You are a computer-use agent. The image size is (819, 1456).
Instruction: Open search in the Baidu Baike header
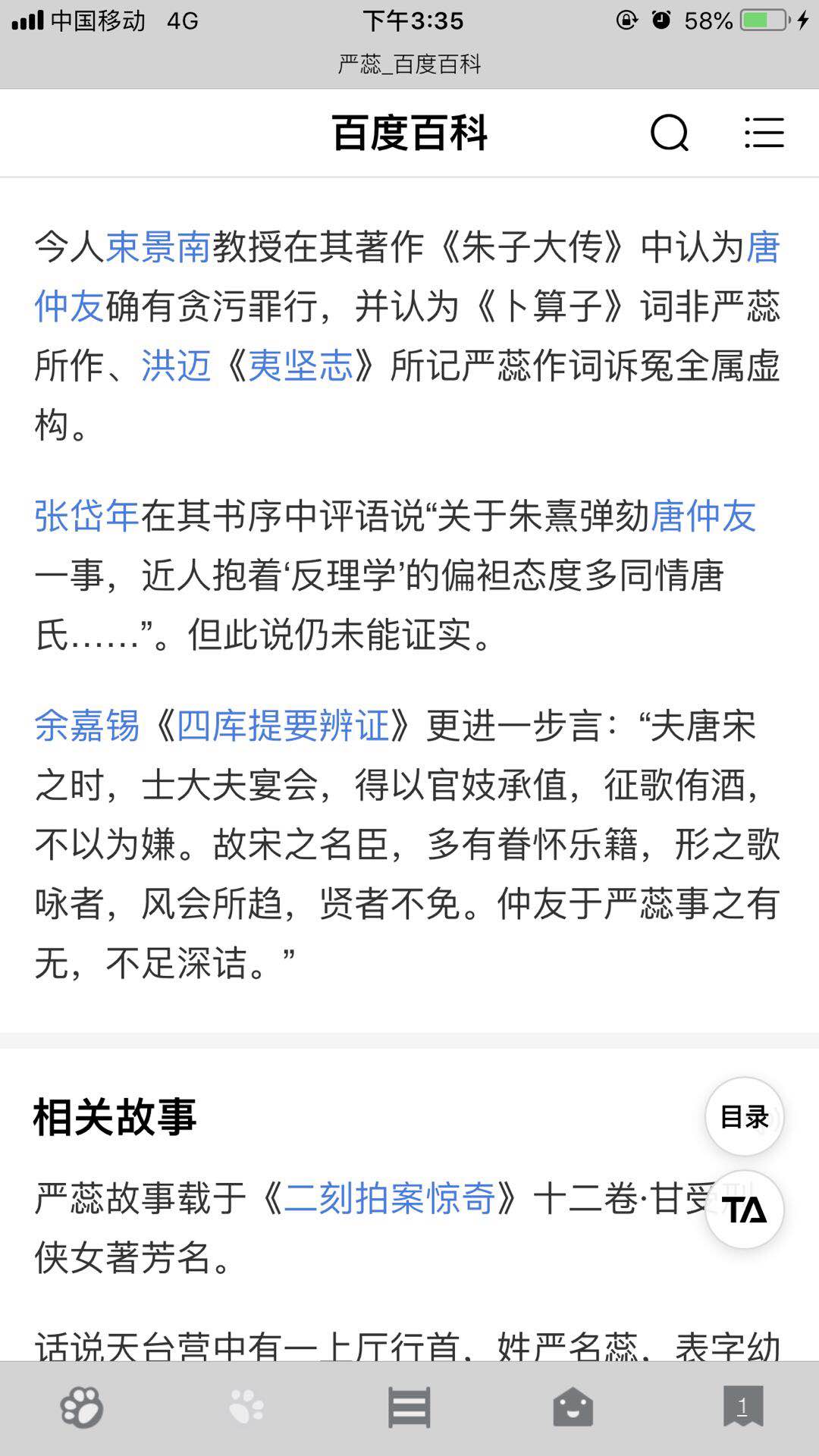click(x=667, y=133)
